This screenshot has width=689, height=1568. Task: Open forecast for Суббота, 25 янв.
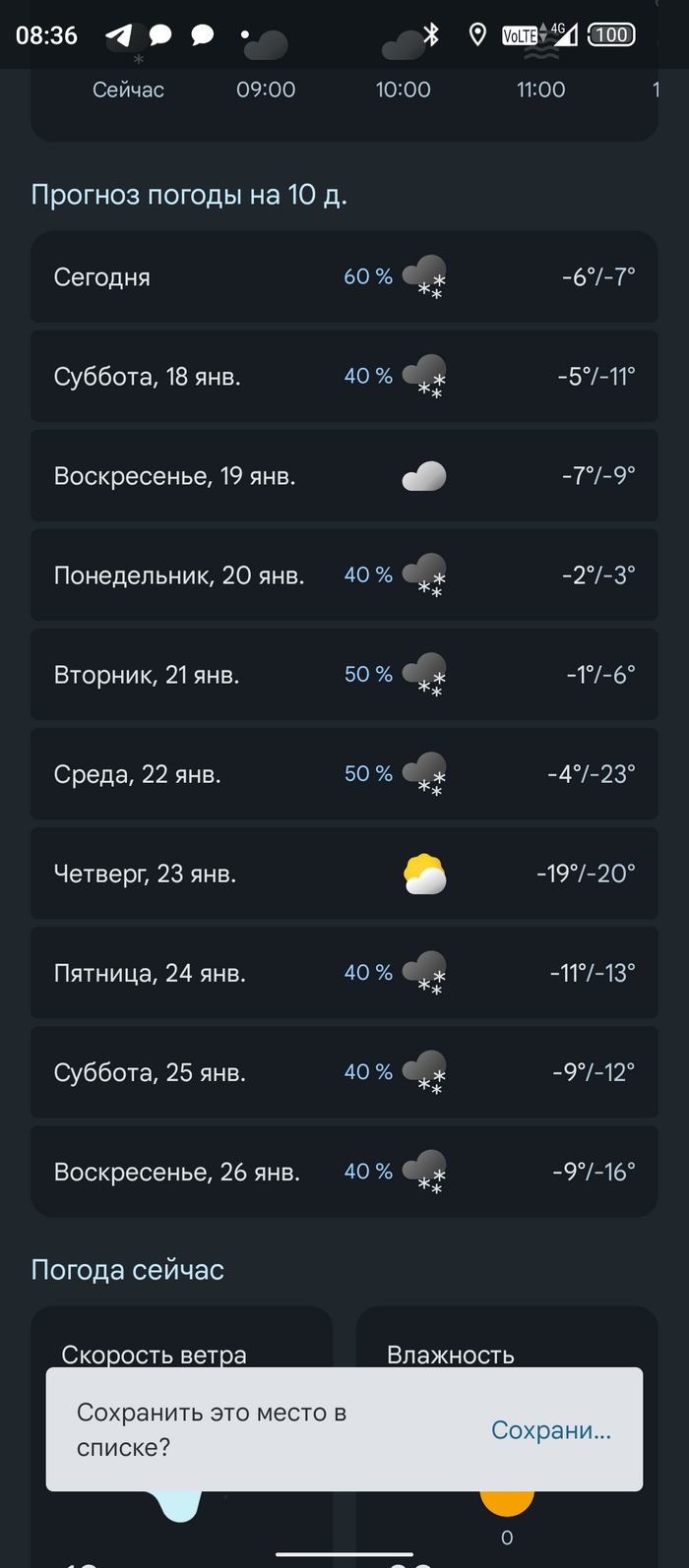344,1072
